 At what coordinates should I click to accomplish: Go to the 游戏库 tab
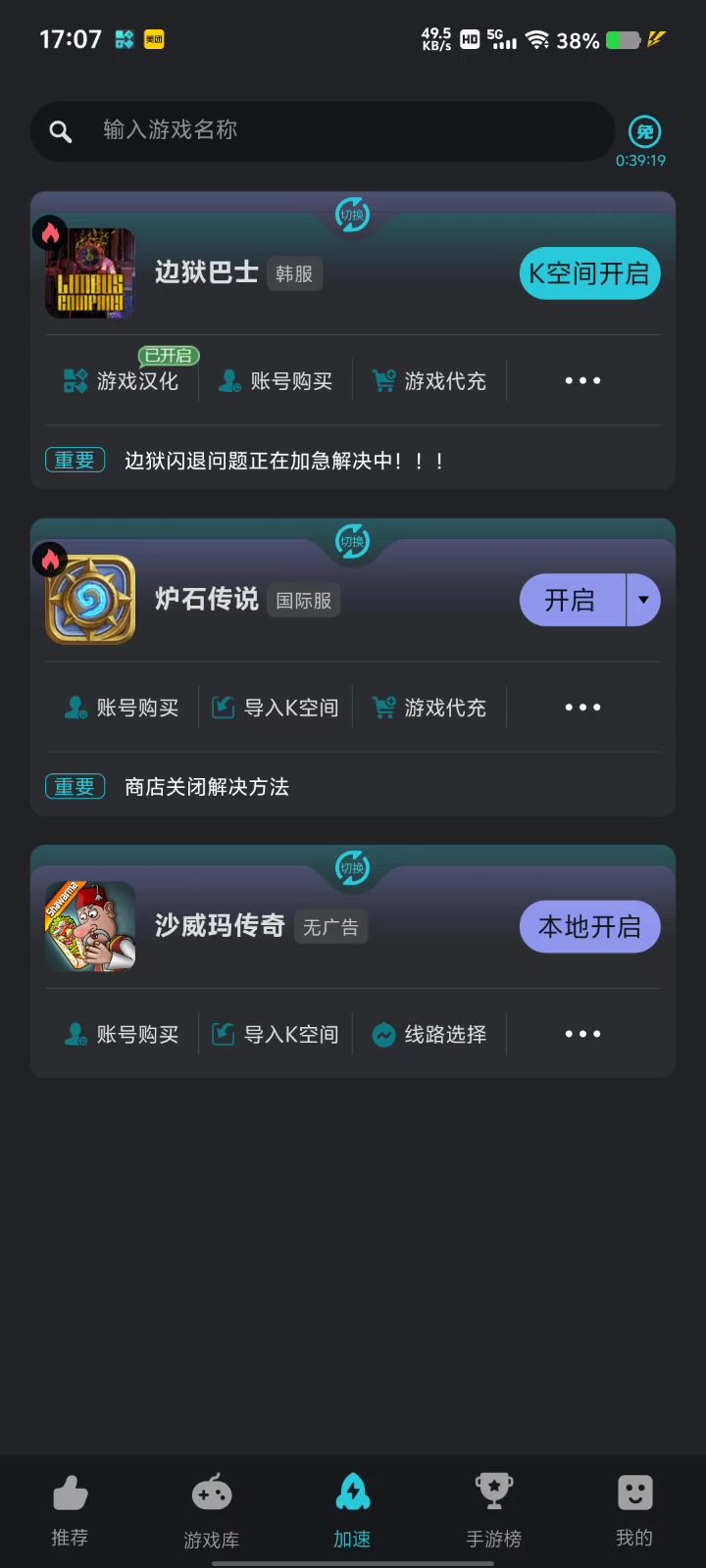click(211, 1510)
